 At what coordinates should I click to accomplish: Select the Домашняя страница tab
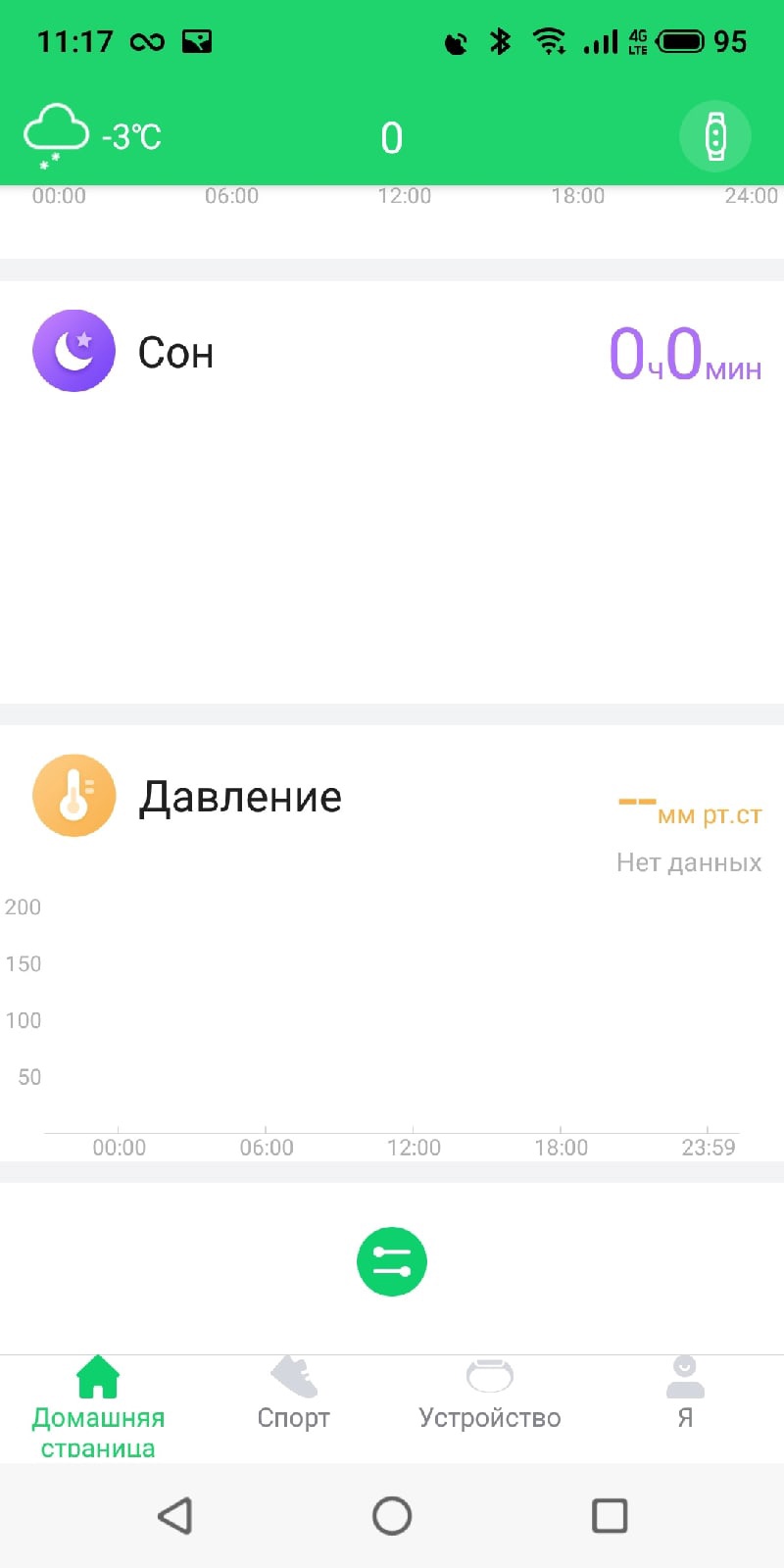point(98,1401)
